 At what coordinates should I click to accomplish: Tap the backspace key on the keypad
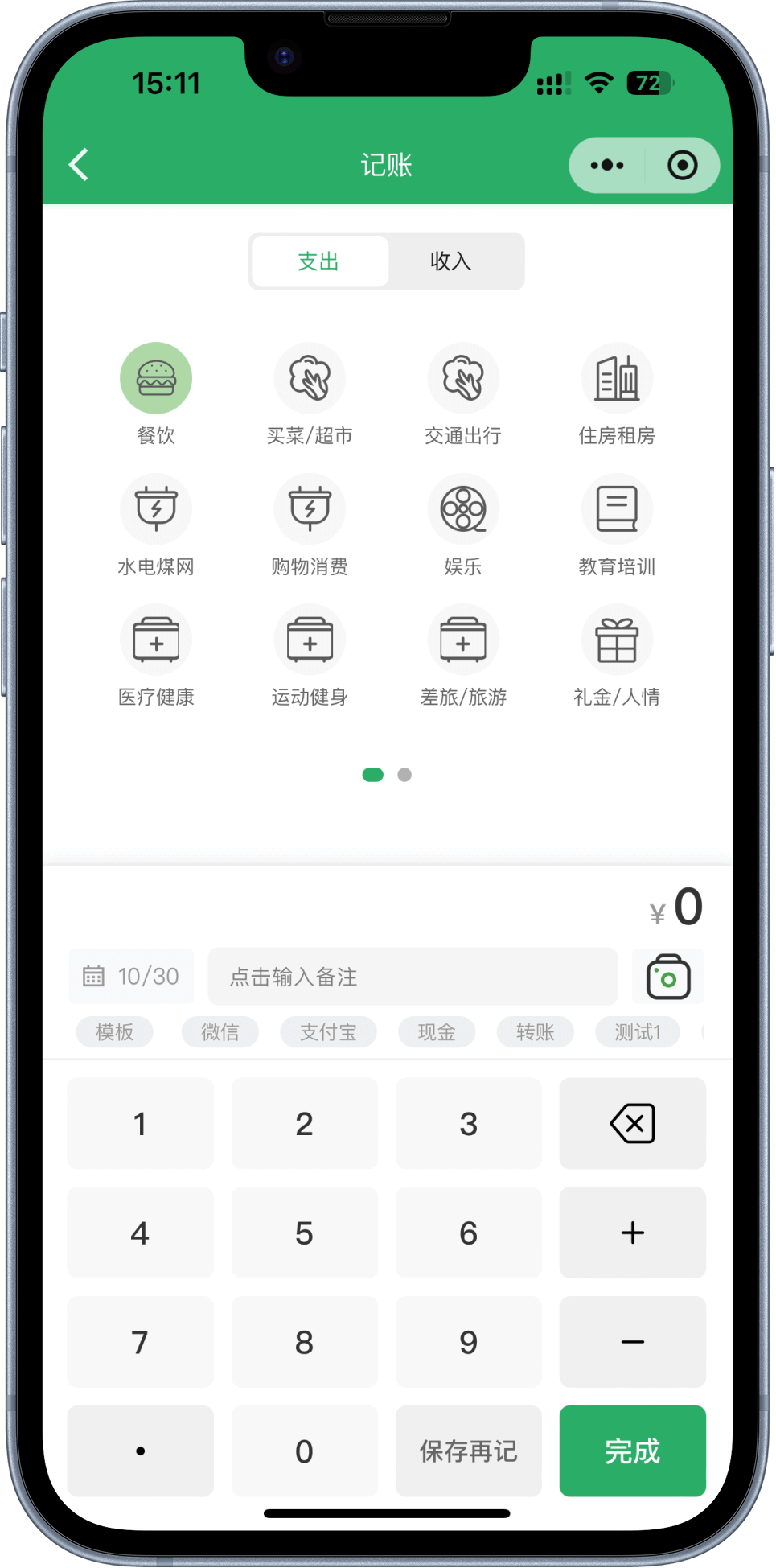[632, 1123]
